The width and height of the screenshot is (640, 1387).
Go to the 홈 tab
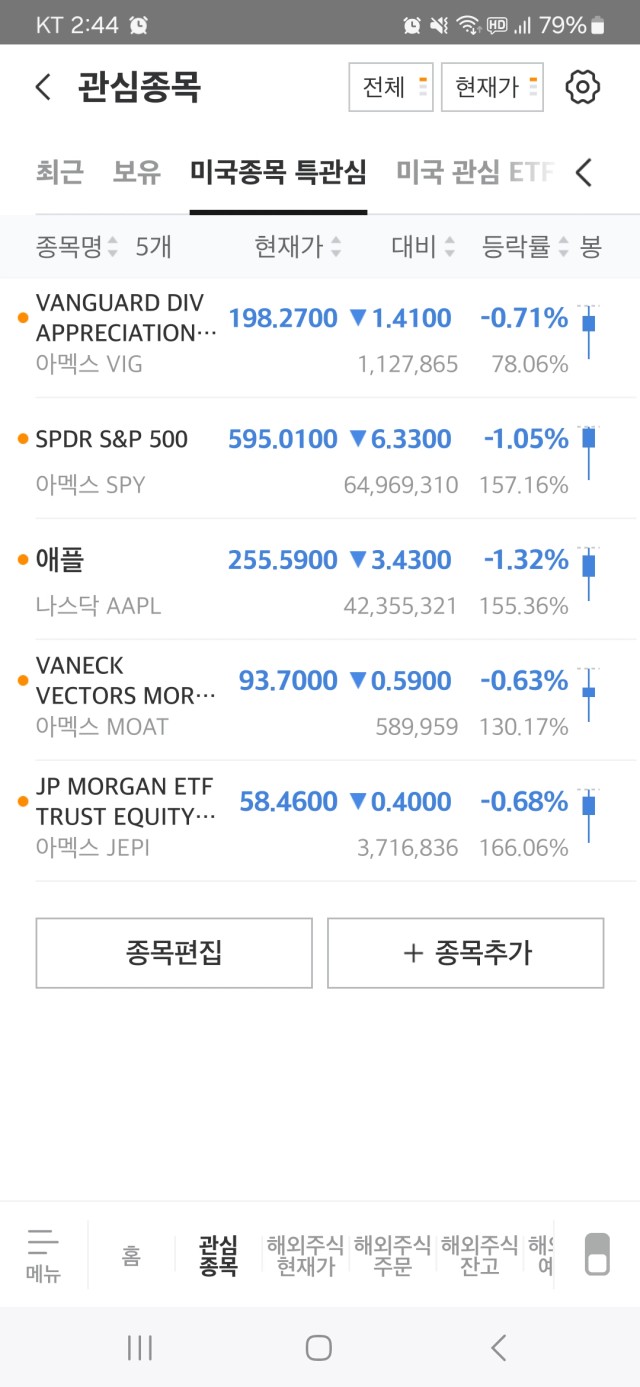[131, 1255]
